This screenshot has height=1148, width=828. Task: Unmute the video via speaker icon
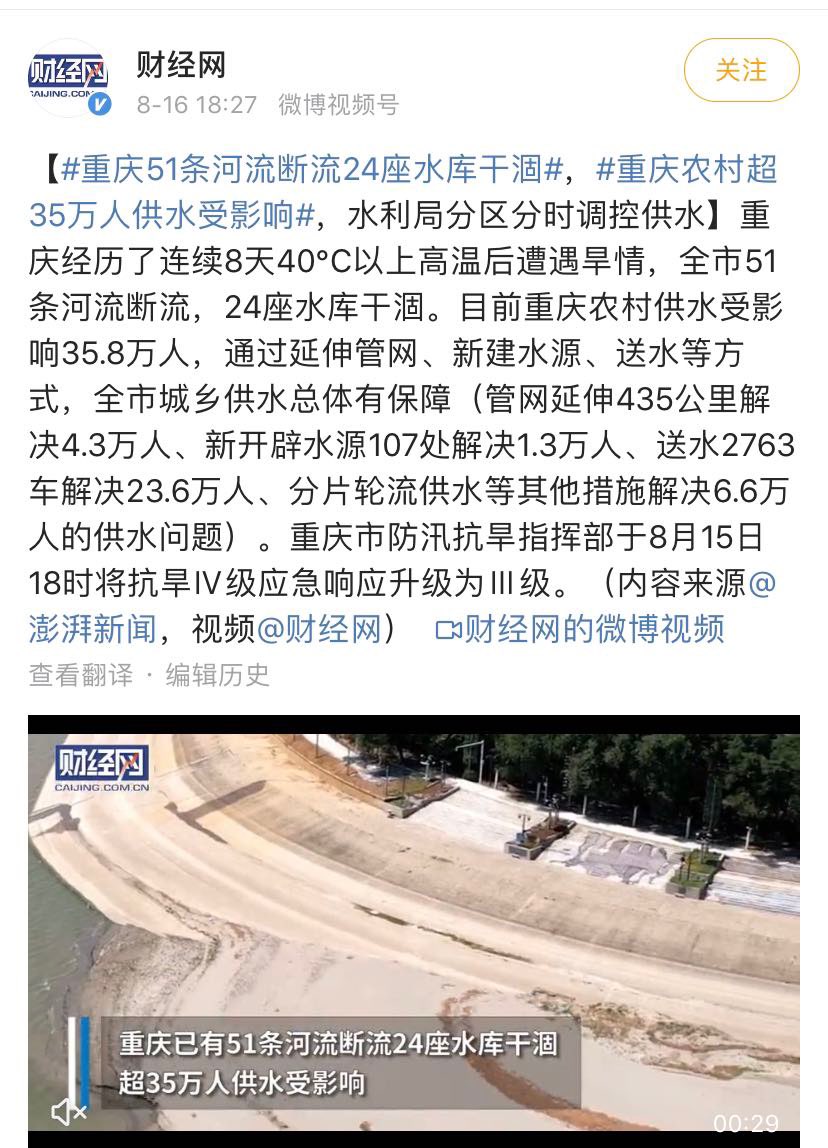coord(68,1111)
